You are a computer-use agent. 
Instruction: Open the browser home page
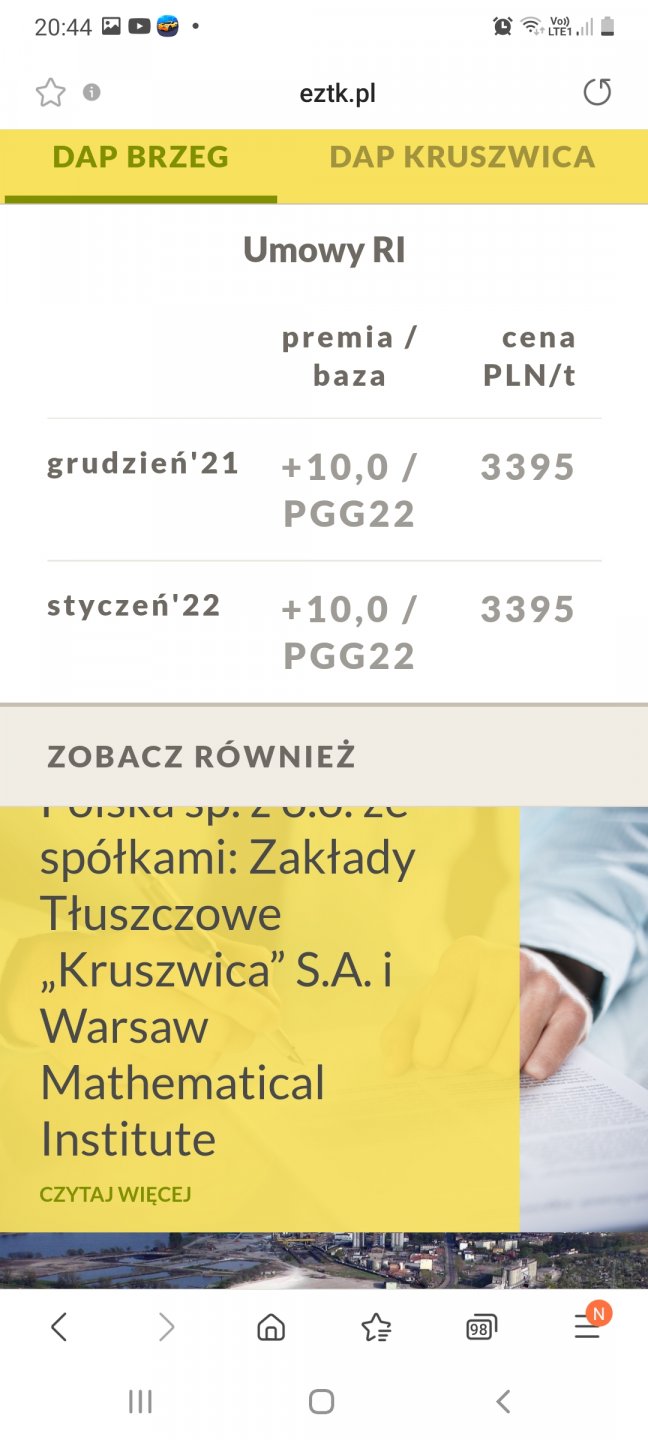[271, 1327]
